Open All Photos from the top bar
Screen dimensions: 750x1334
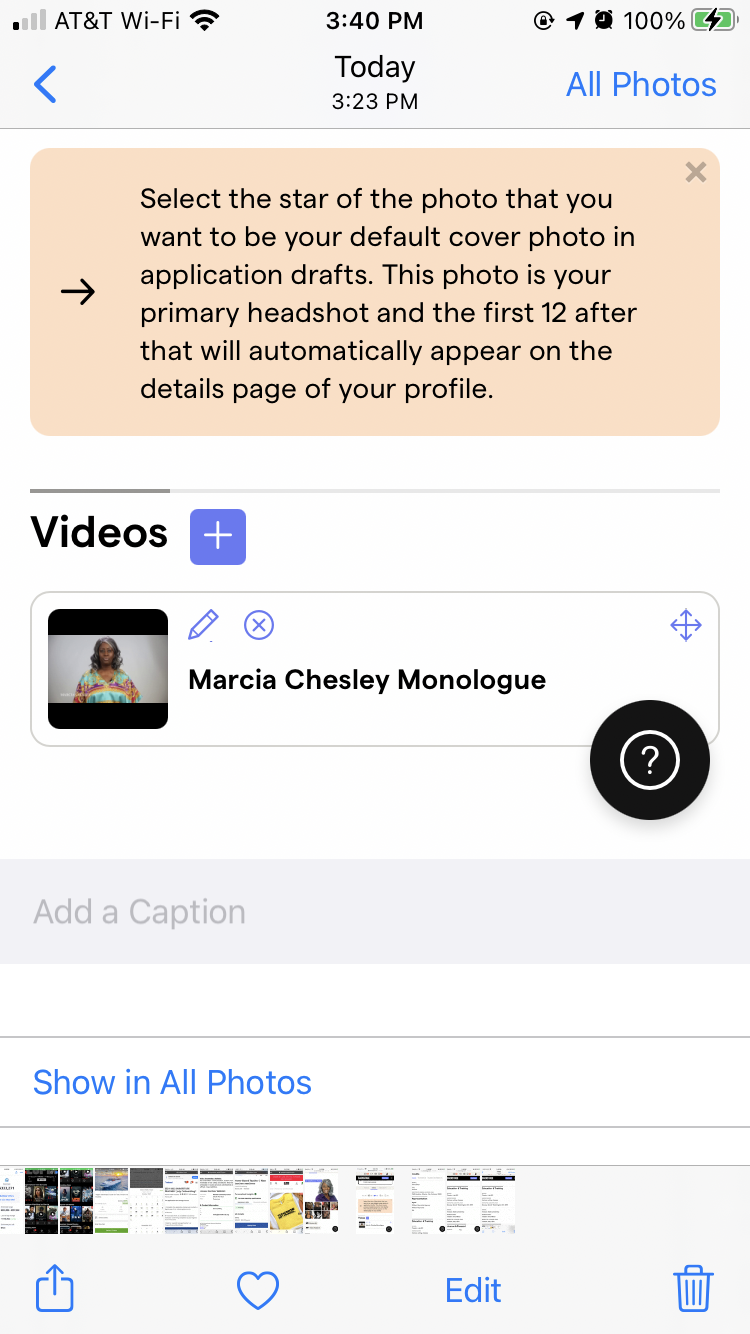click(641, 85)
